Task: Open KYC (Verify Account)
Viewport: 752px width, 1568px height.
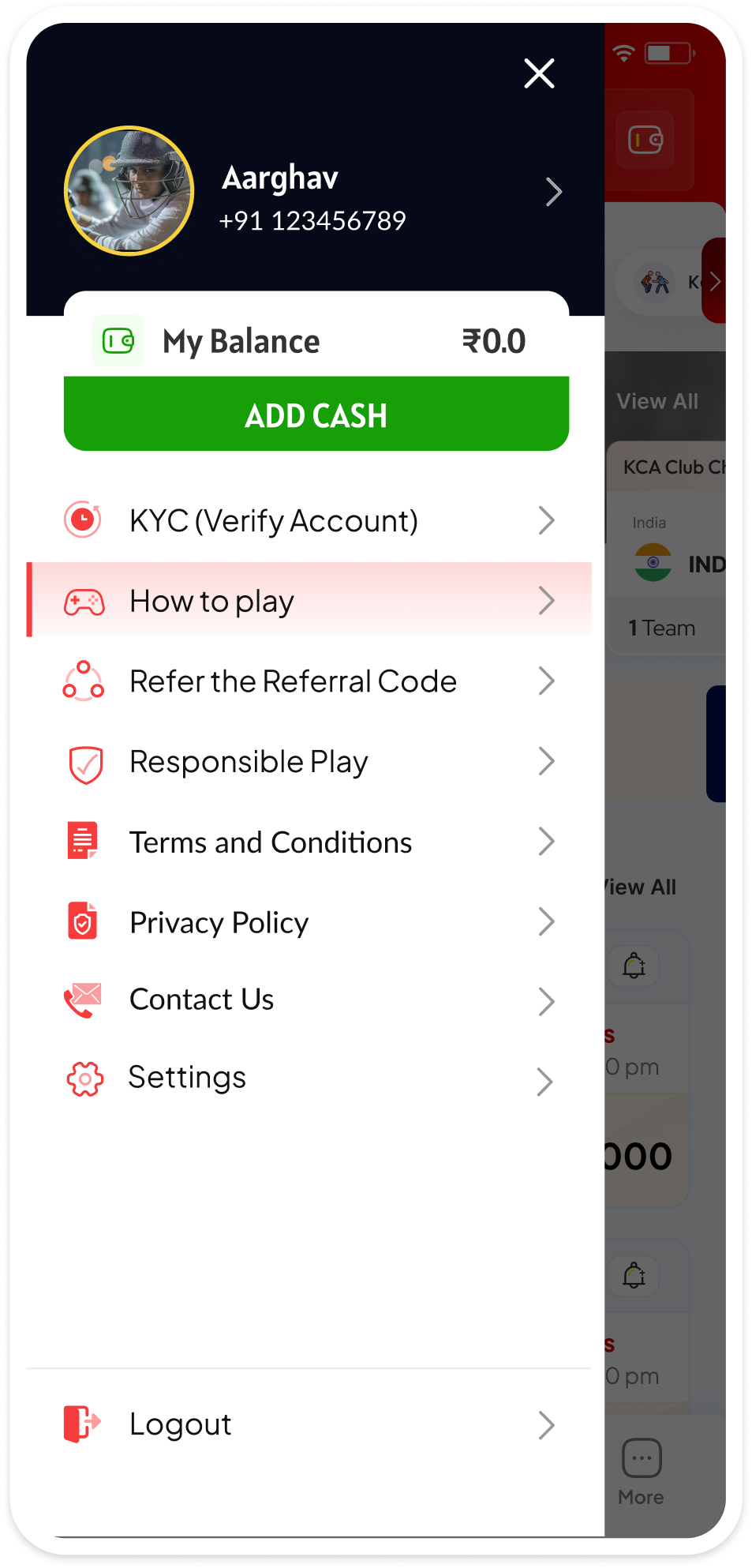Action: point(309,521)
